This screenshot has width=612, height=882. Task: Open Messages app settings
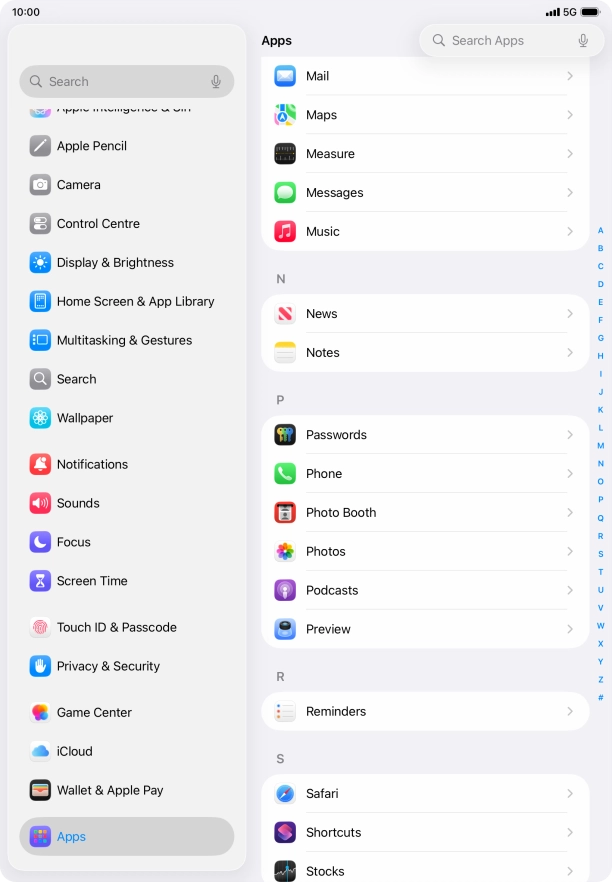tap(424, 193)
